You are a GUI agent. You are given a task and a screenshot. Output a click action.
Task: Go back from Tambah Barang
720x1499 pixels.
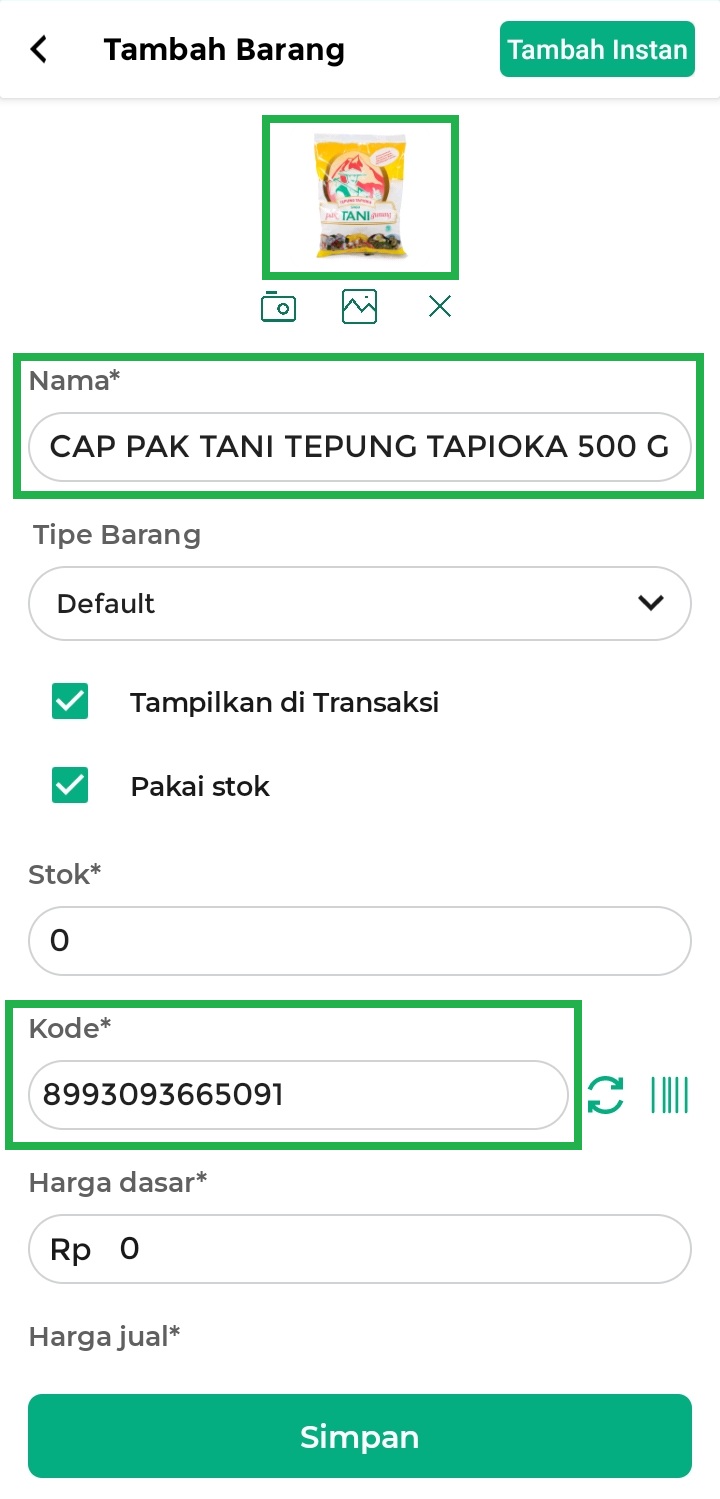point(39,49)
